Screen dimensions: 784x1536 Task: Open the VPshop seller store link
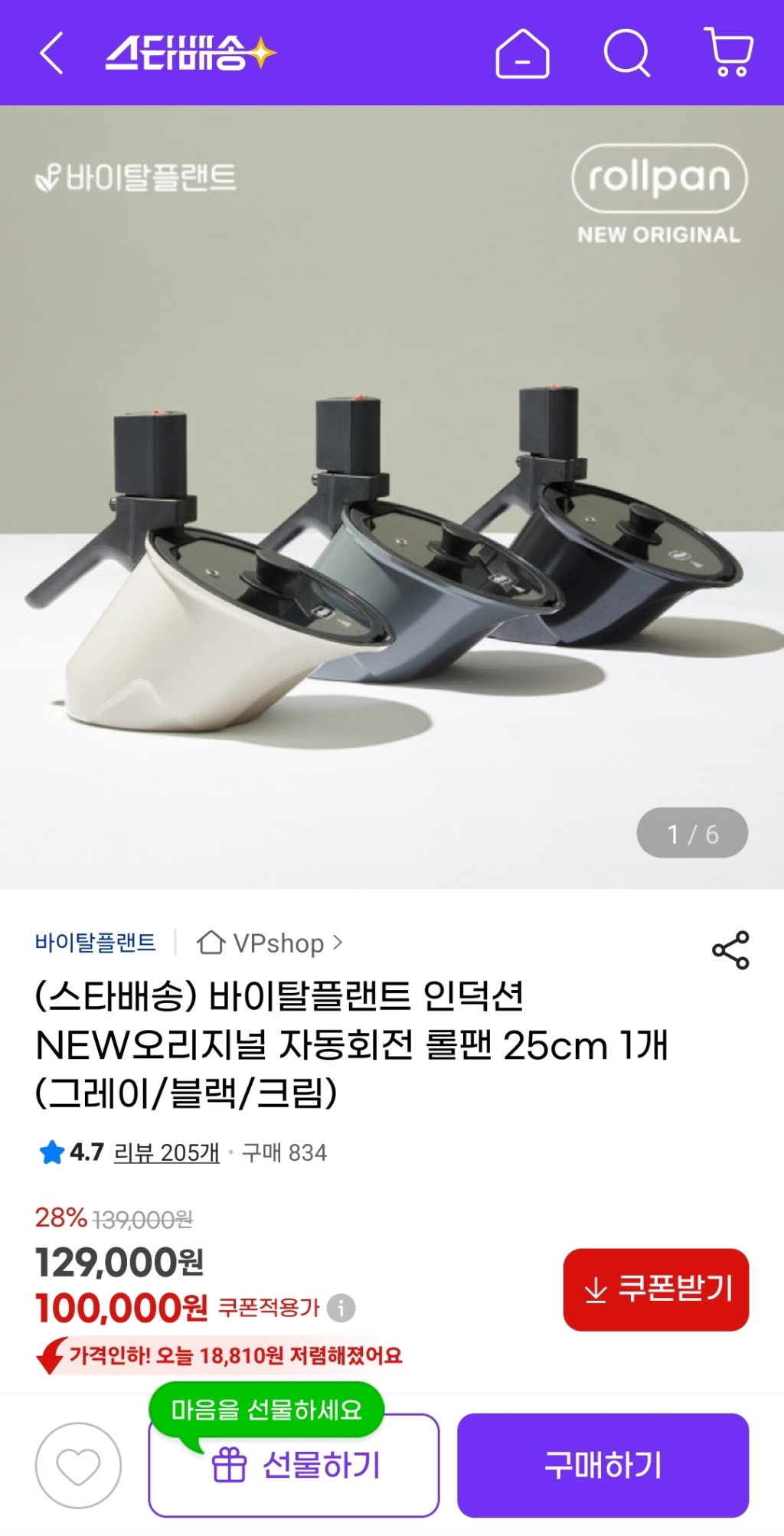click(269, 943)
